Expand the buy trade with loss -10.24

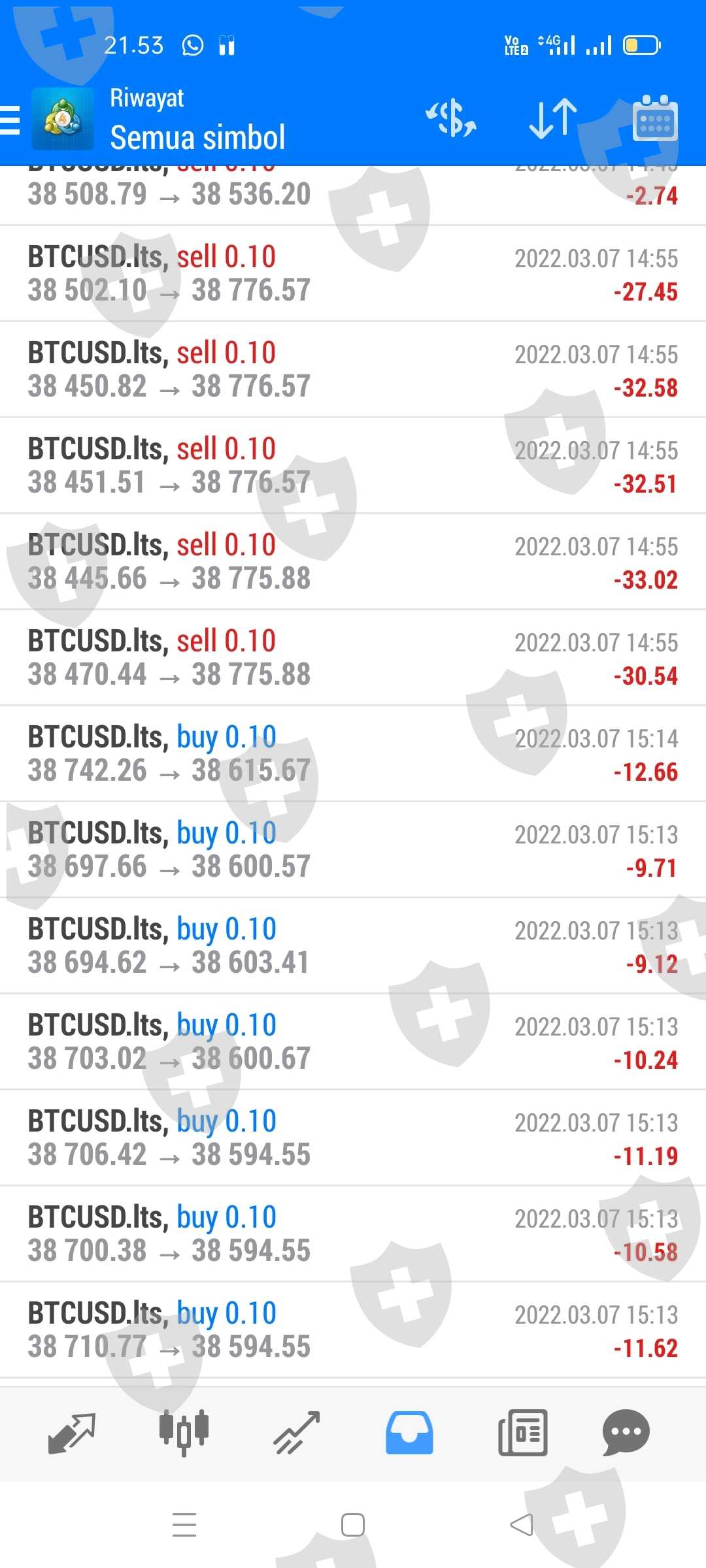click(353, 1042)
